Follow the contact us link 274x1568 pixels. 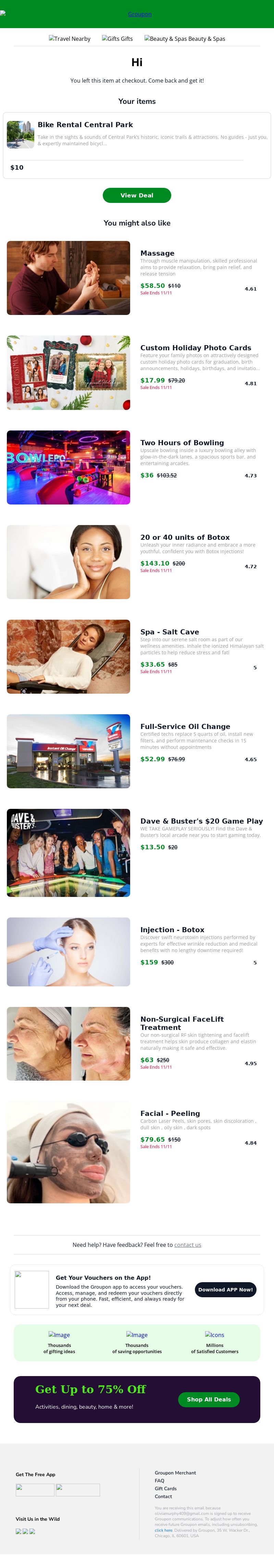tap(188, 1245)
